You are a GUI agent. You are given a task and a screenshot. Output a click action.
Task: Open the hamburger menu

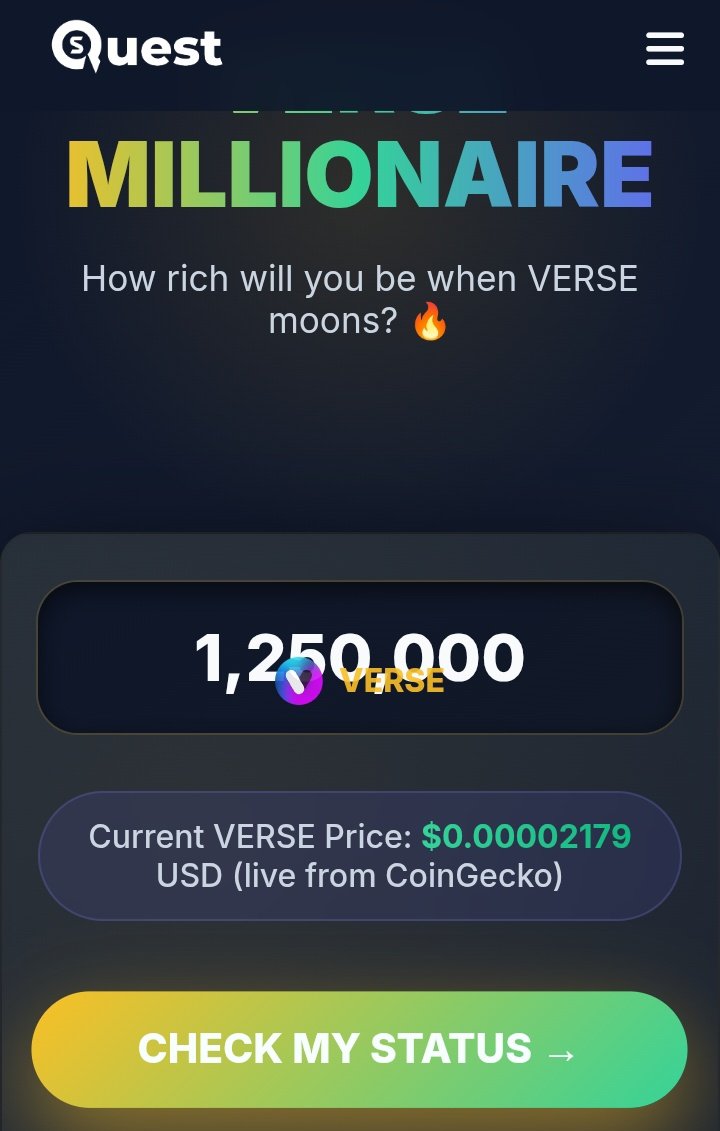point(664,48)
